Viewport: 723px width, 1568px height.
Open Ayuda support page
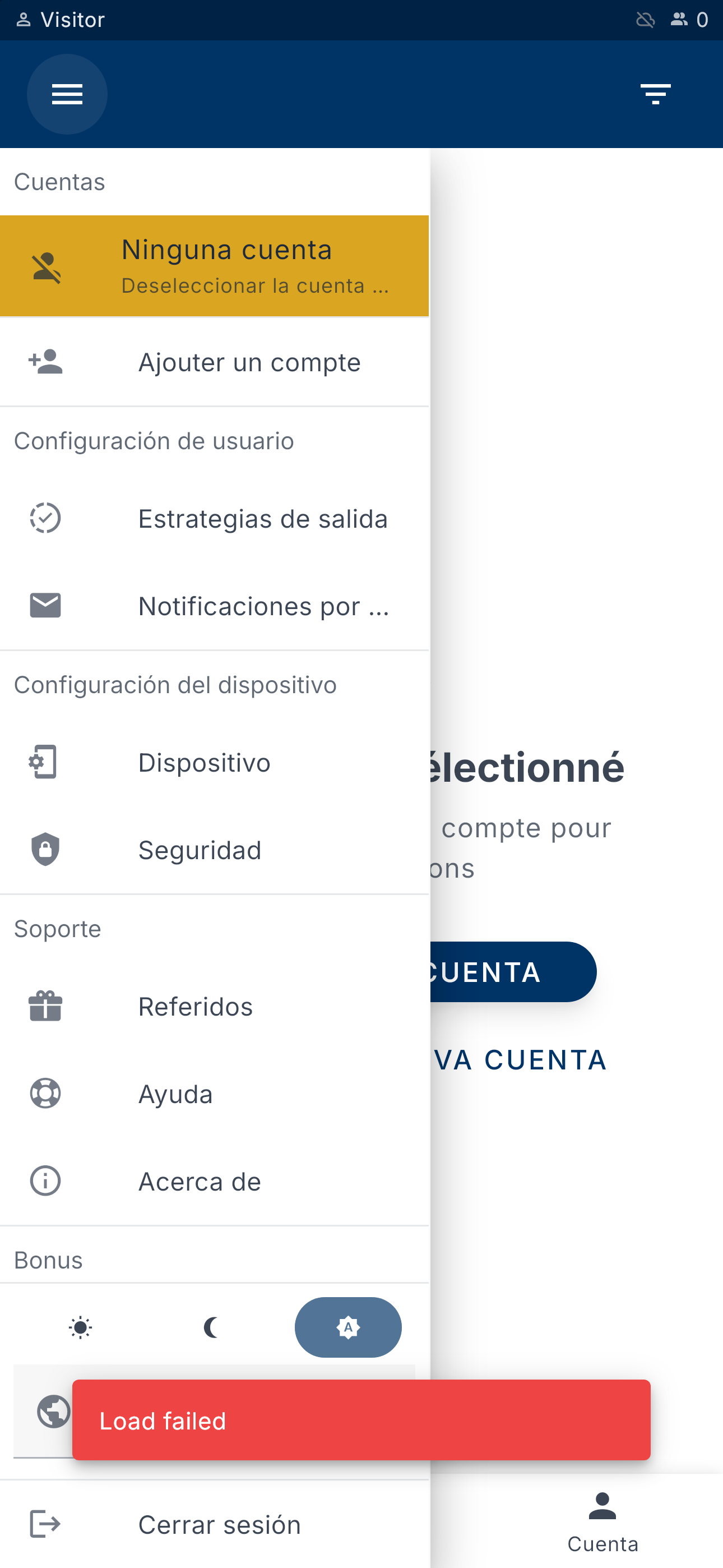tap(214, 1094)
